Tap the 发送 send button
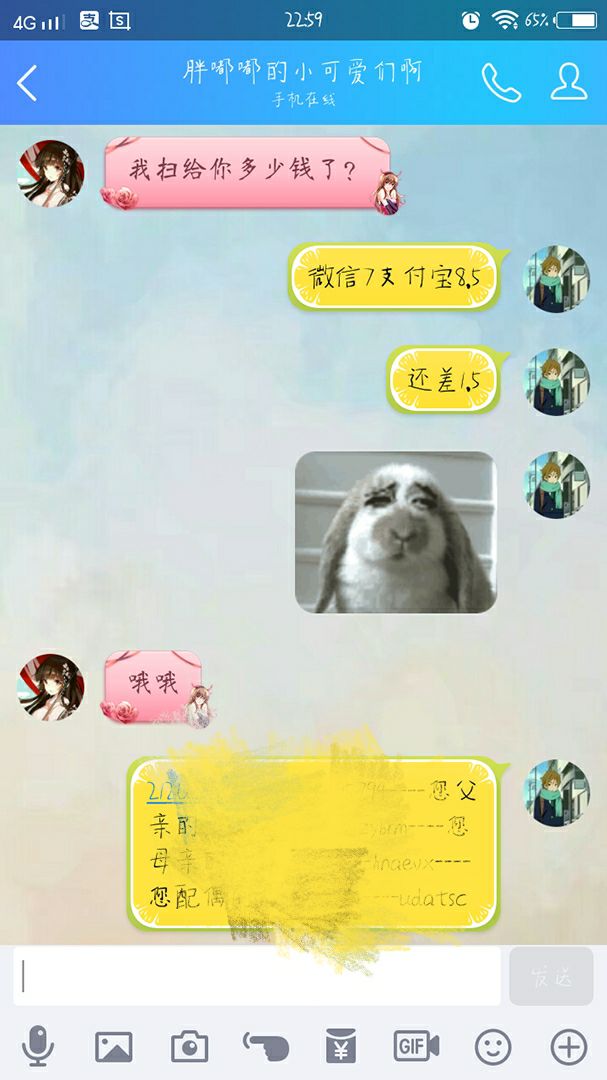The height and width of the screenshot is (1080, 607). point(551,976)
